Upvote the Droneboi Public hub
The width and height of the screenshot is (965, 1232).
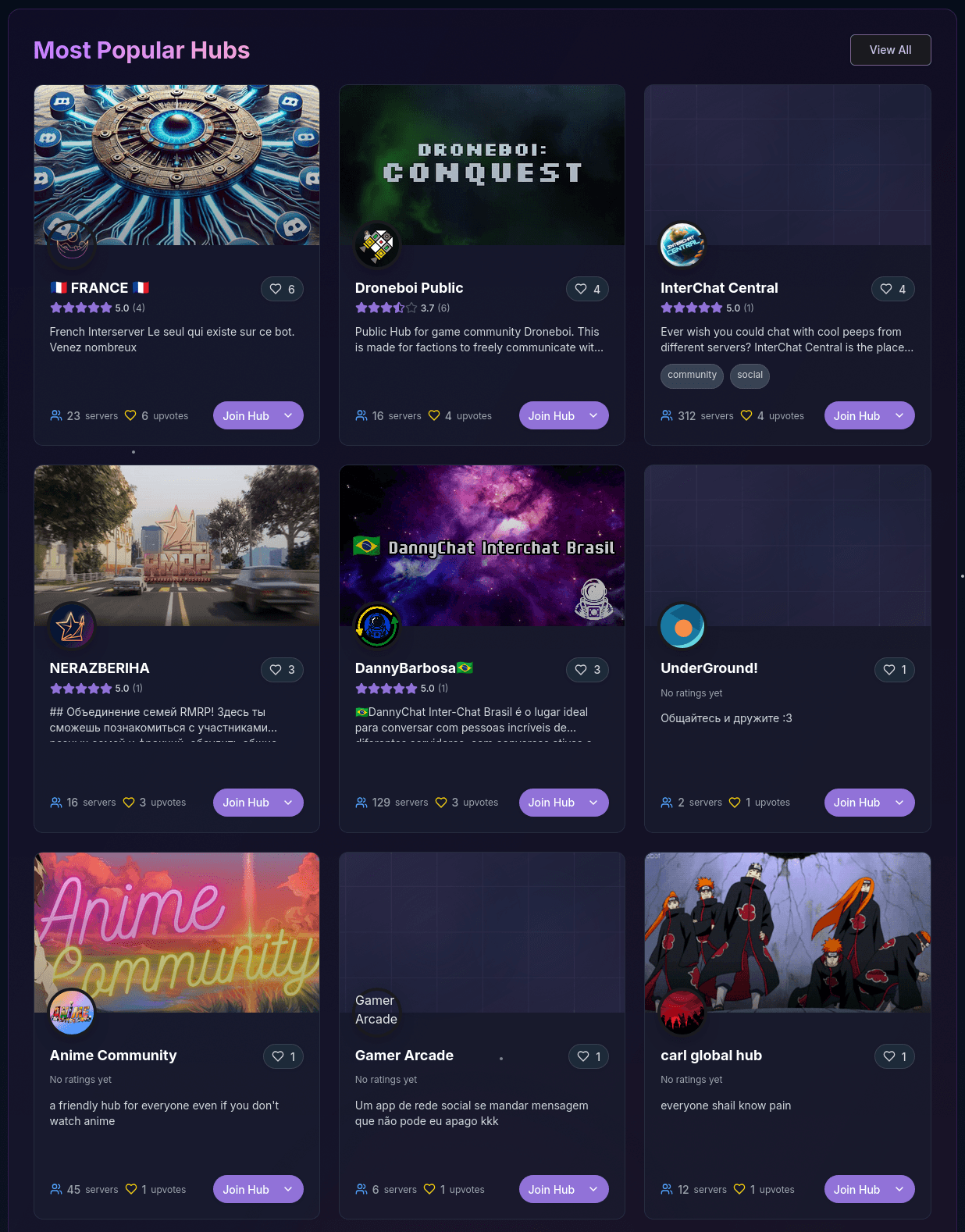coord(587,289)
